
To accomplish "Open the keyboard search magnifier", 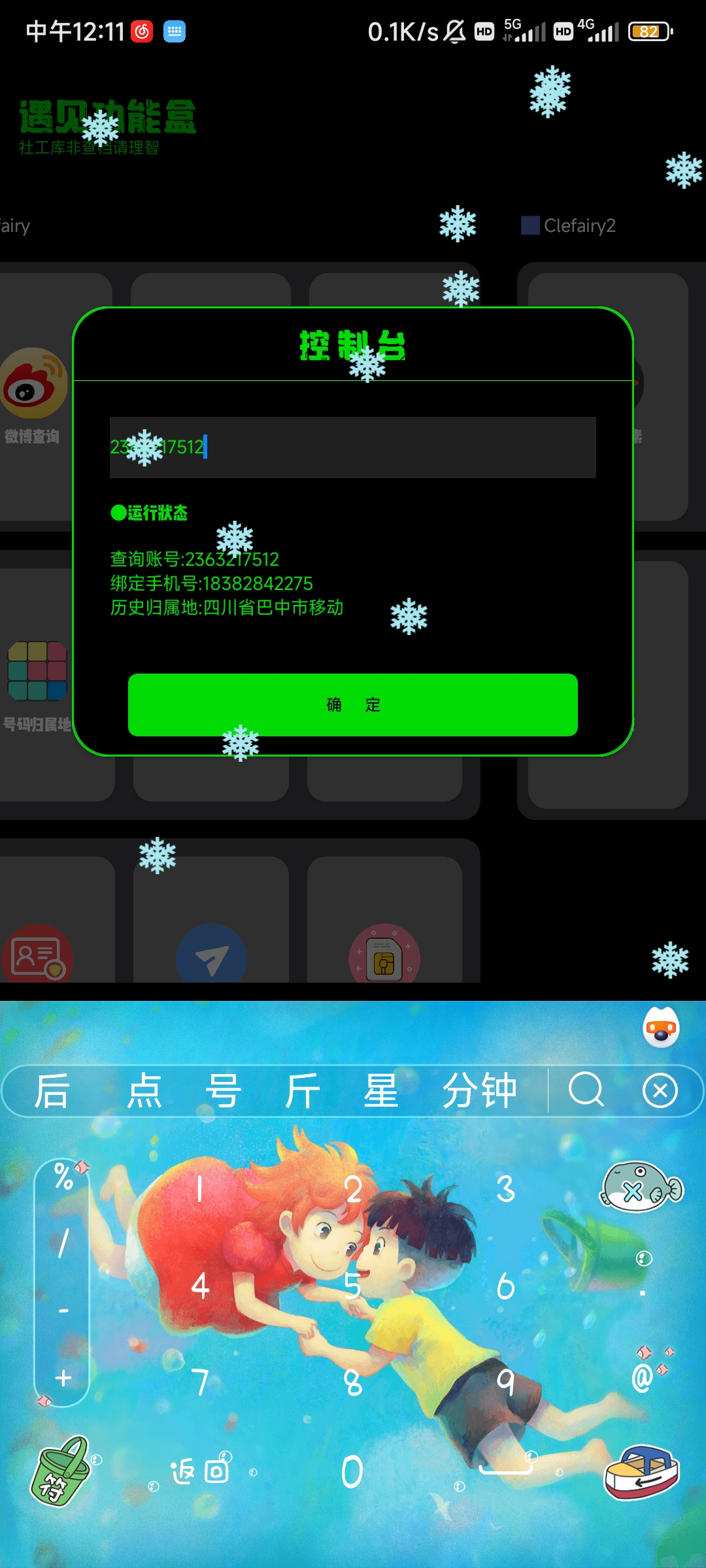I will pos(586,1090).
